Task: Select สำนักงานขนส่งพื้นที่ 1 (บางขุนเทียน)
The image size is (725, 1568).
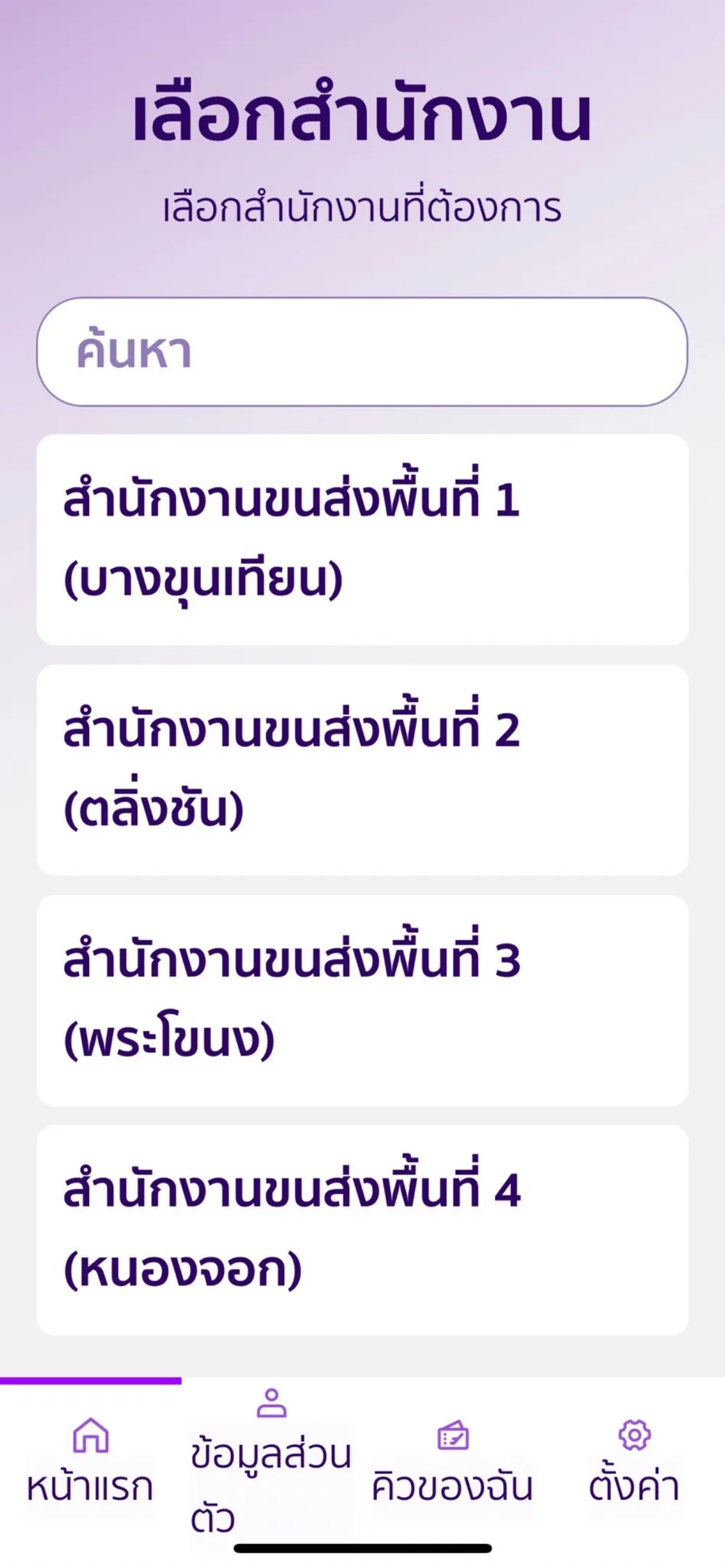Action: pyautogui.click(x=362, y=540)
